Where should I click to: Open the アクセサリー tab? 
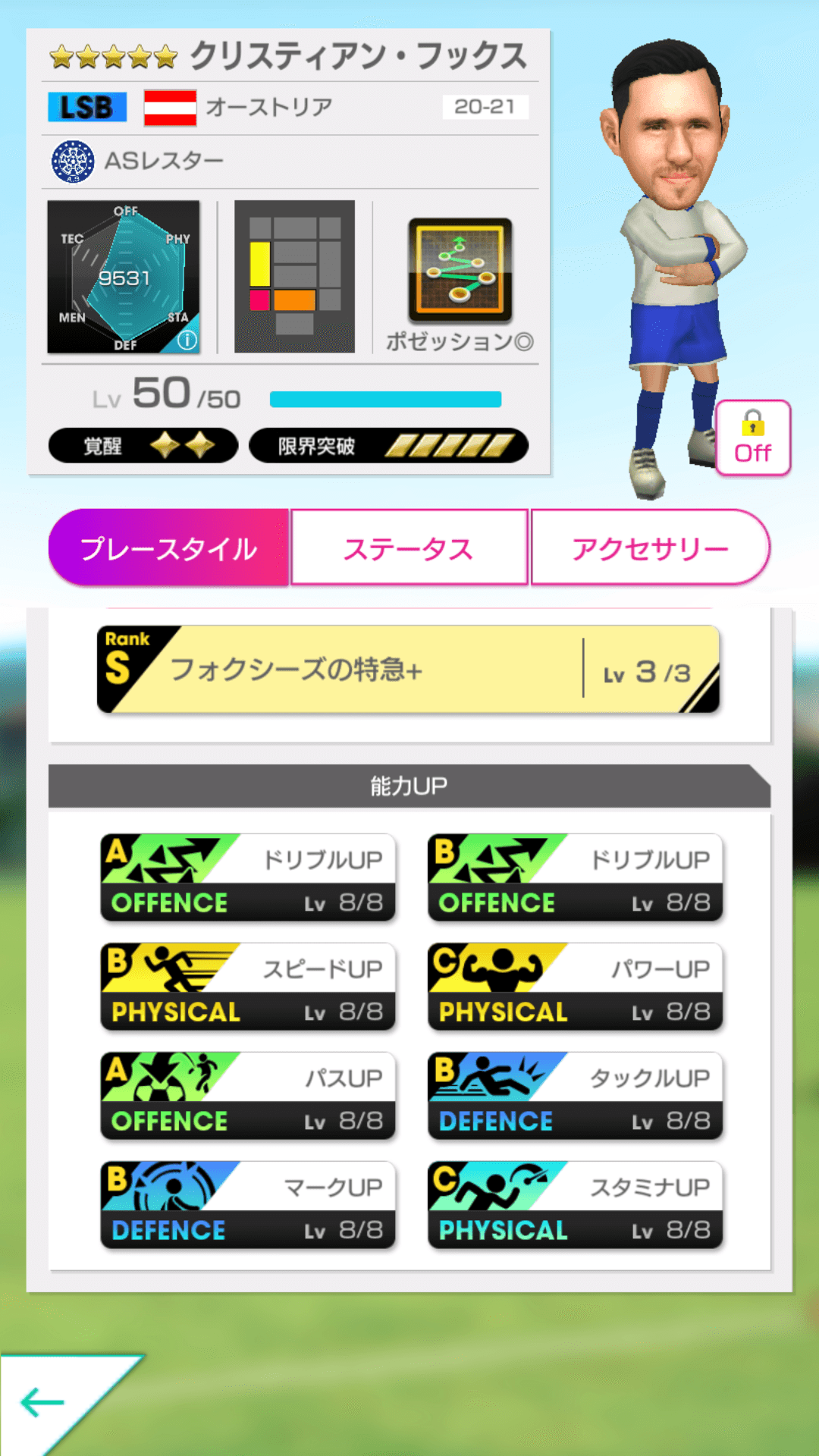651,547
